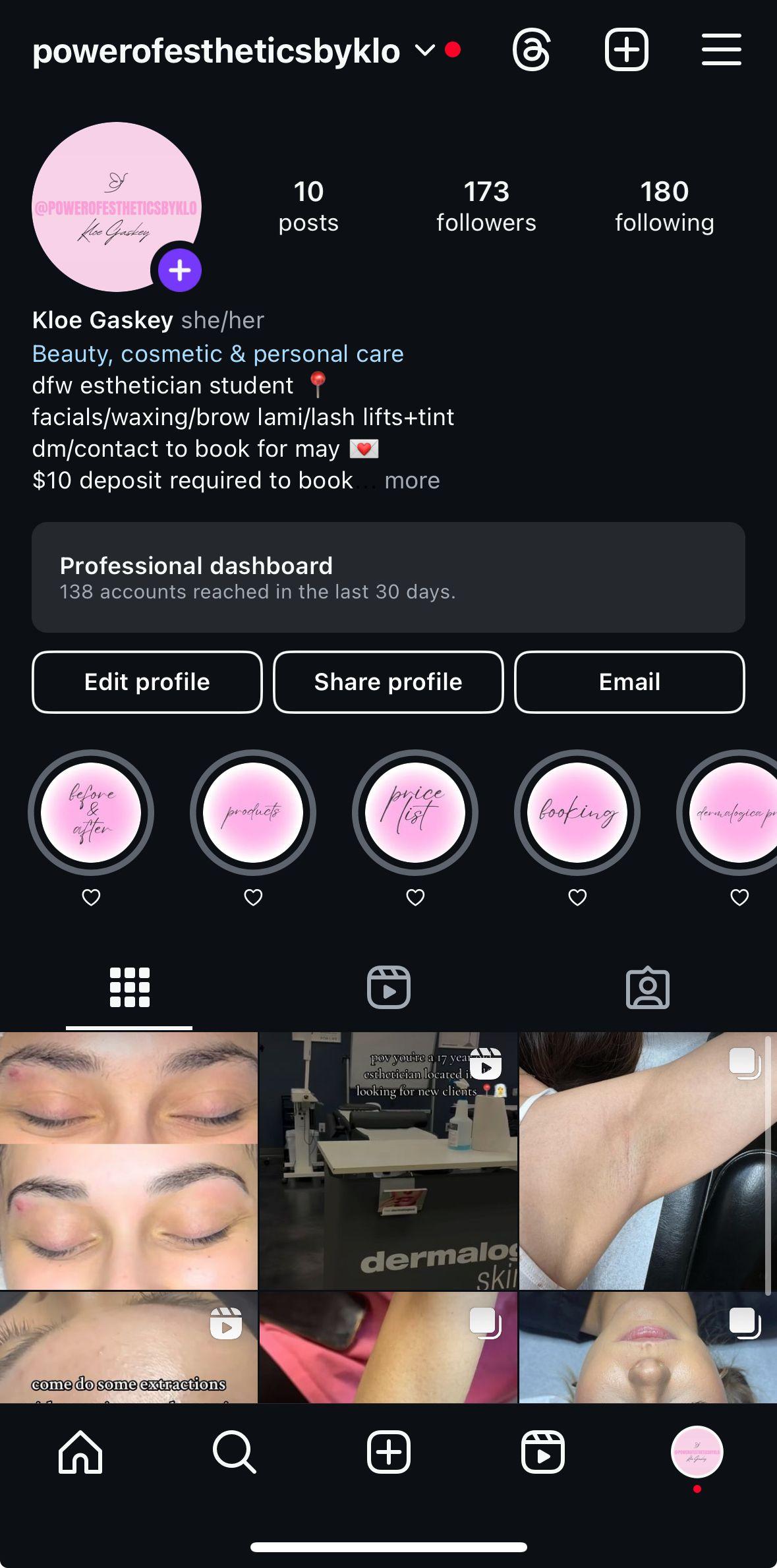Screen dimensions: 777x1568
Task: Open Professional dashboard card
Action: 388,577
